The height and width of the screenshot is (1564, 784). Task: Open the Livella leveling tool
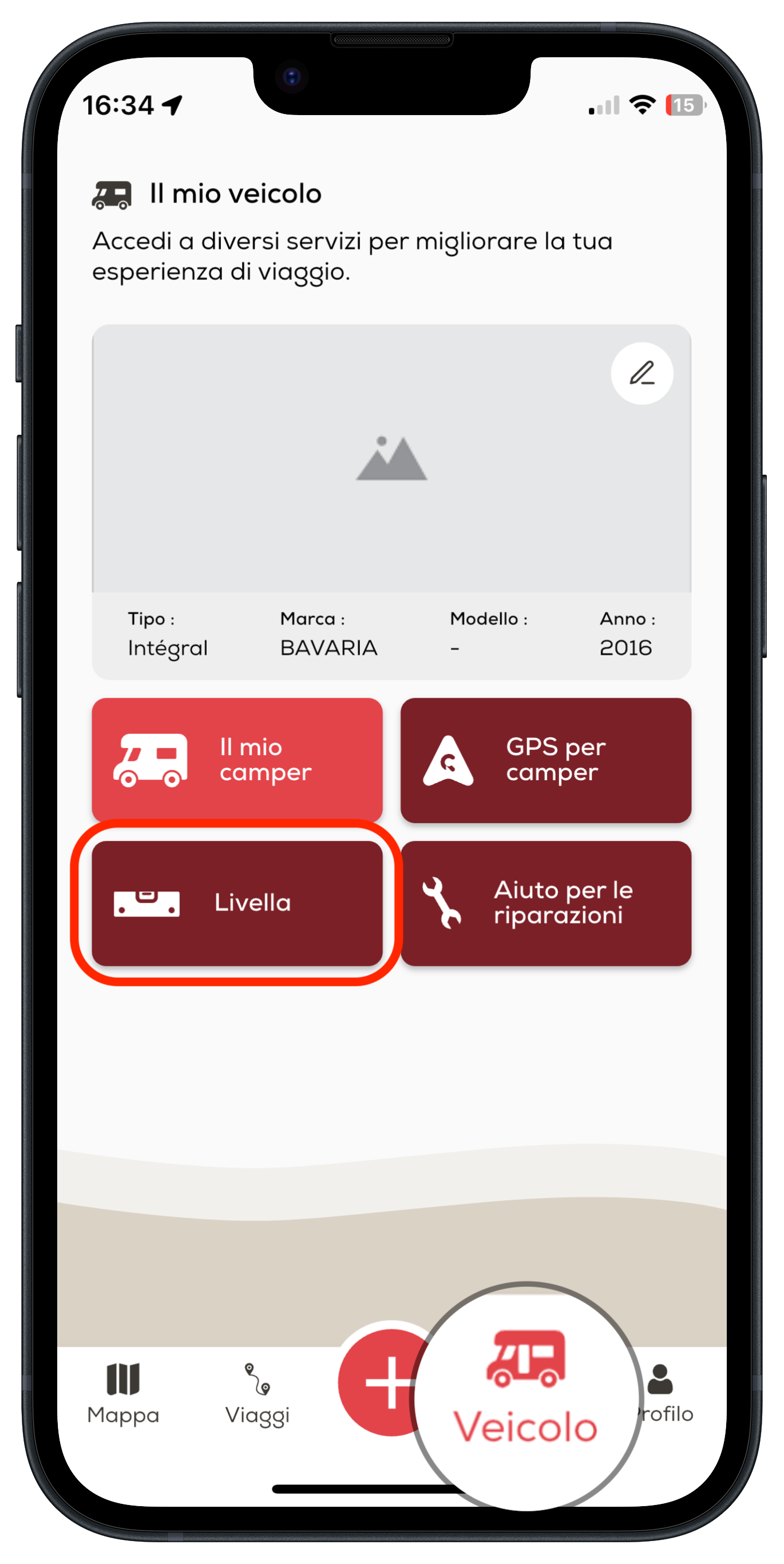point(237,902)
